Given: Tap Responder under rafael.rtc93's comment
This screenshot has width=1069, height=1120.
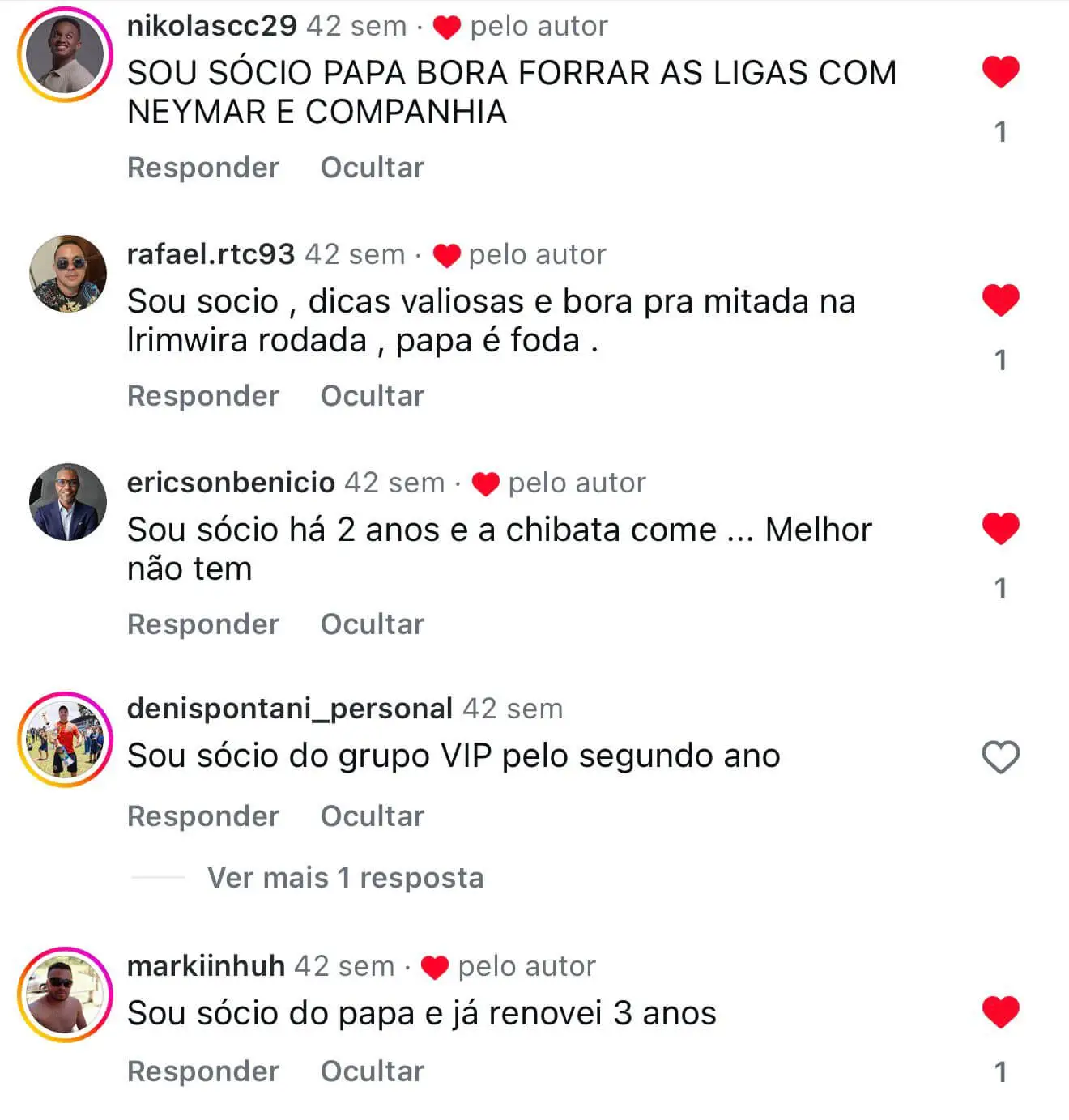Looking at the screenshot, I should pyautogui.click(x=203, y=396).
